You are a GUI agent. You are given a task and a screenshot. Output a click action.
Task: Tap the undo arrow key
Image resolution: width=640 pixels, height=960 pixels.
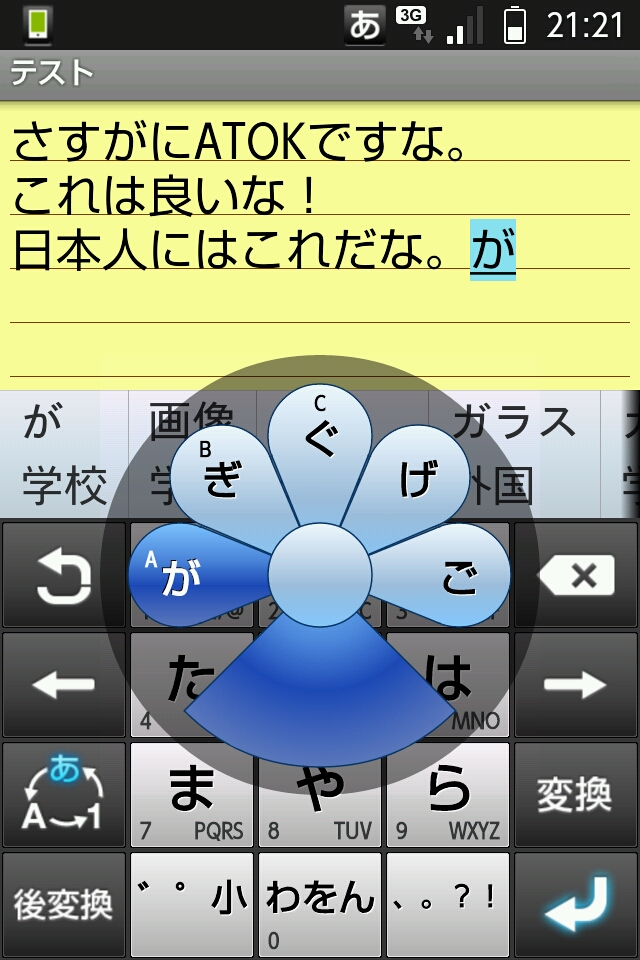coord(64,575)
